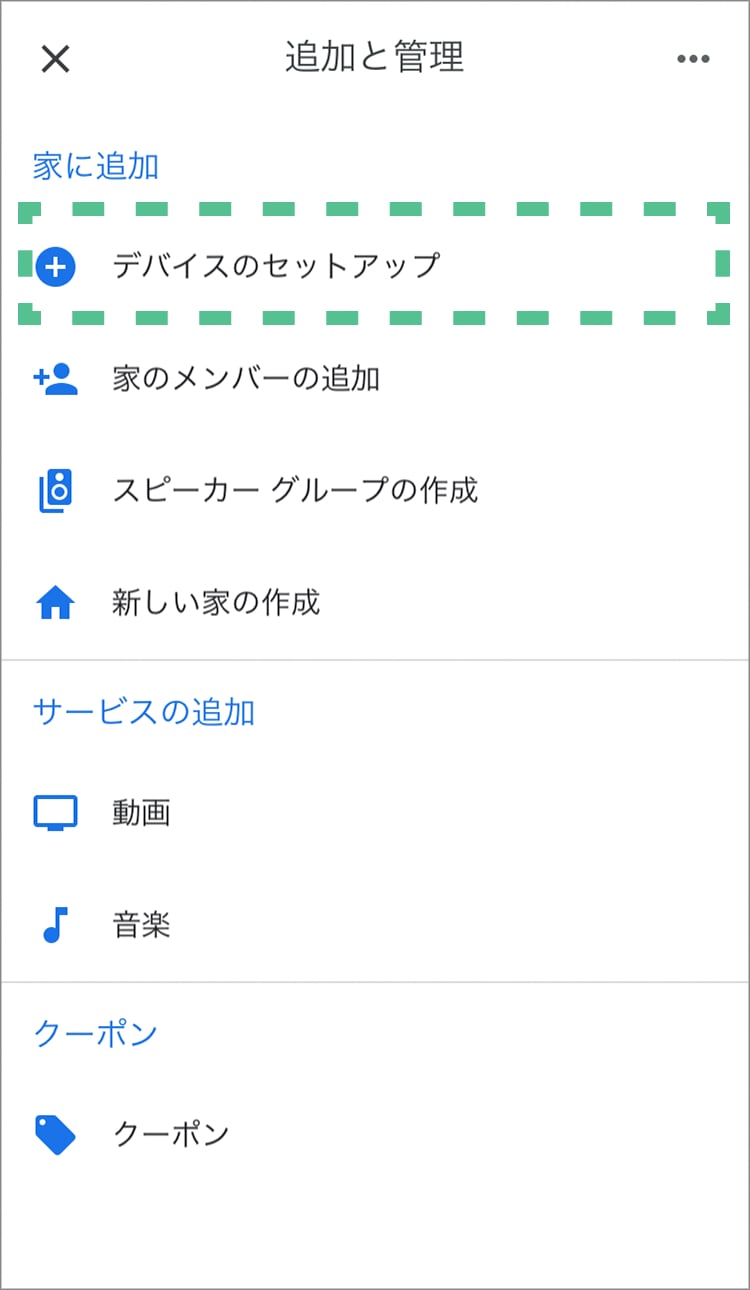Screen dimensions: 750x1290
Task: Close the 追加と管理 screen
Action: point(55,59)
